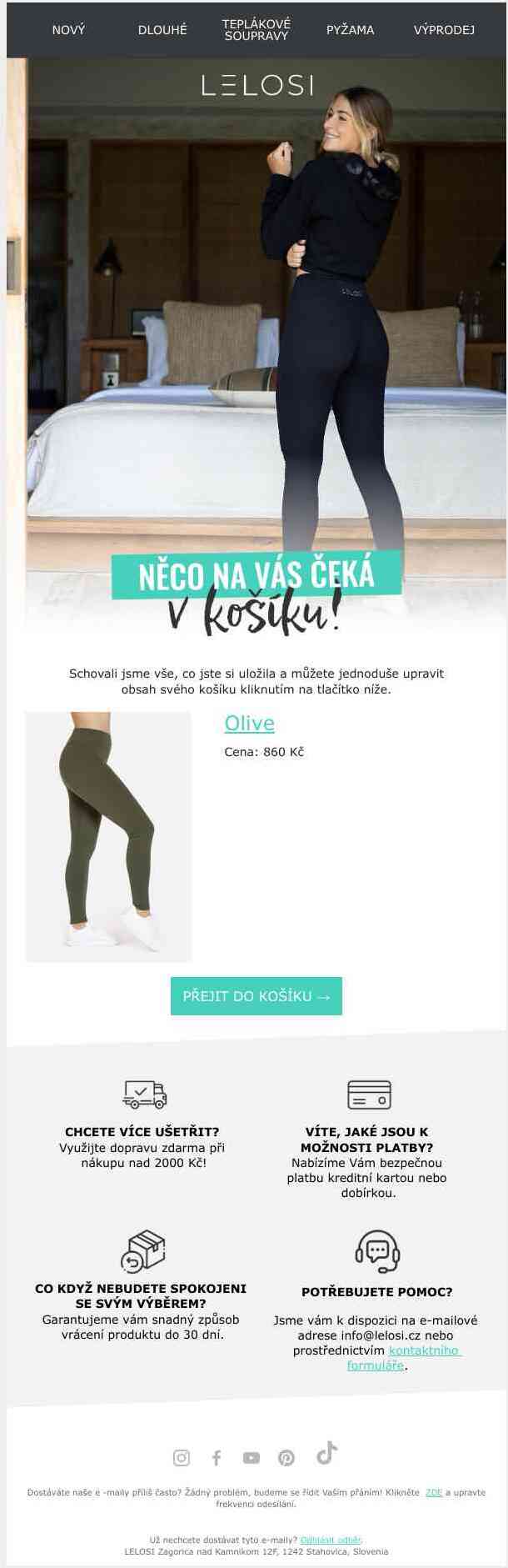
Task: Tap PŘEJIT DO KOŠÍKU button
Action: tap(256, 996)
